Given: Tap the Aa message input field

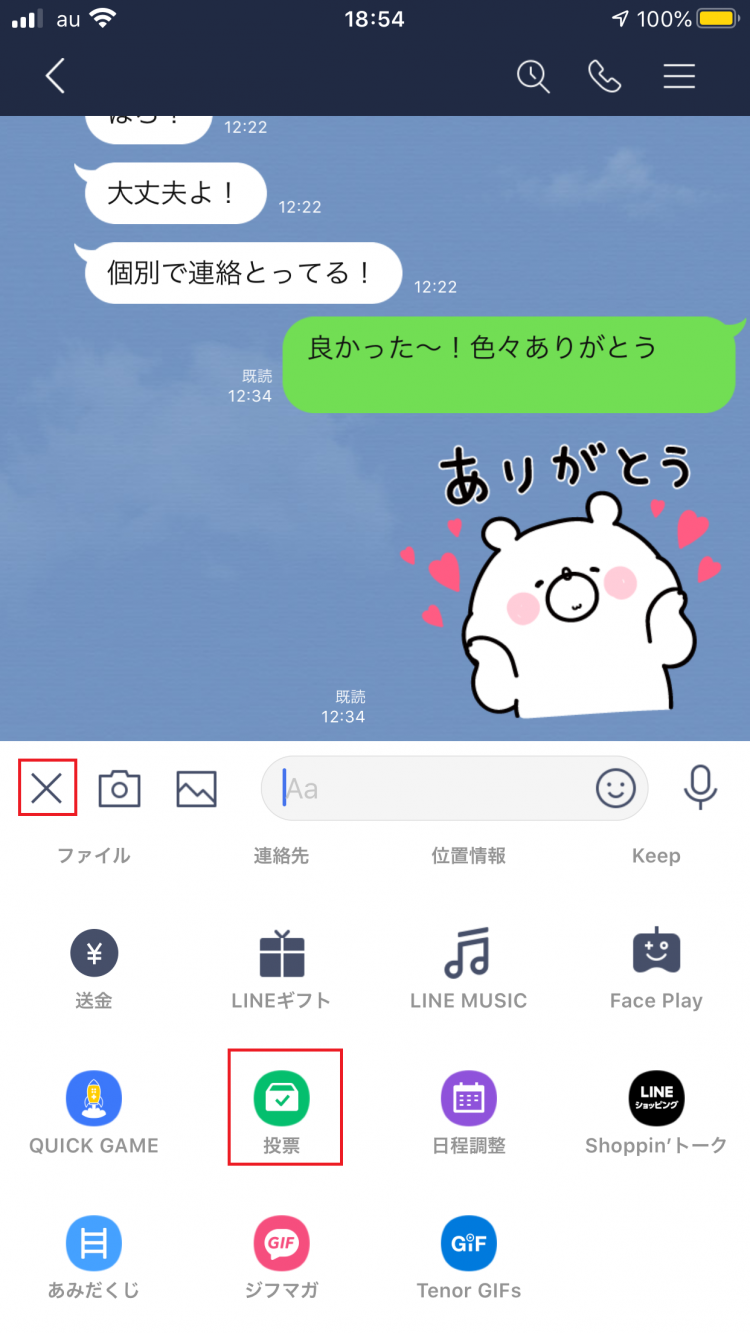Looking at the screenshot, I should pyautogui.click(x=430, y=788).
